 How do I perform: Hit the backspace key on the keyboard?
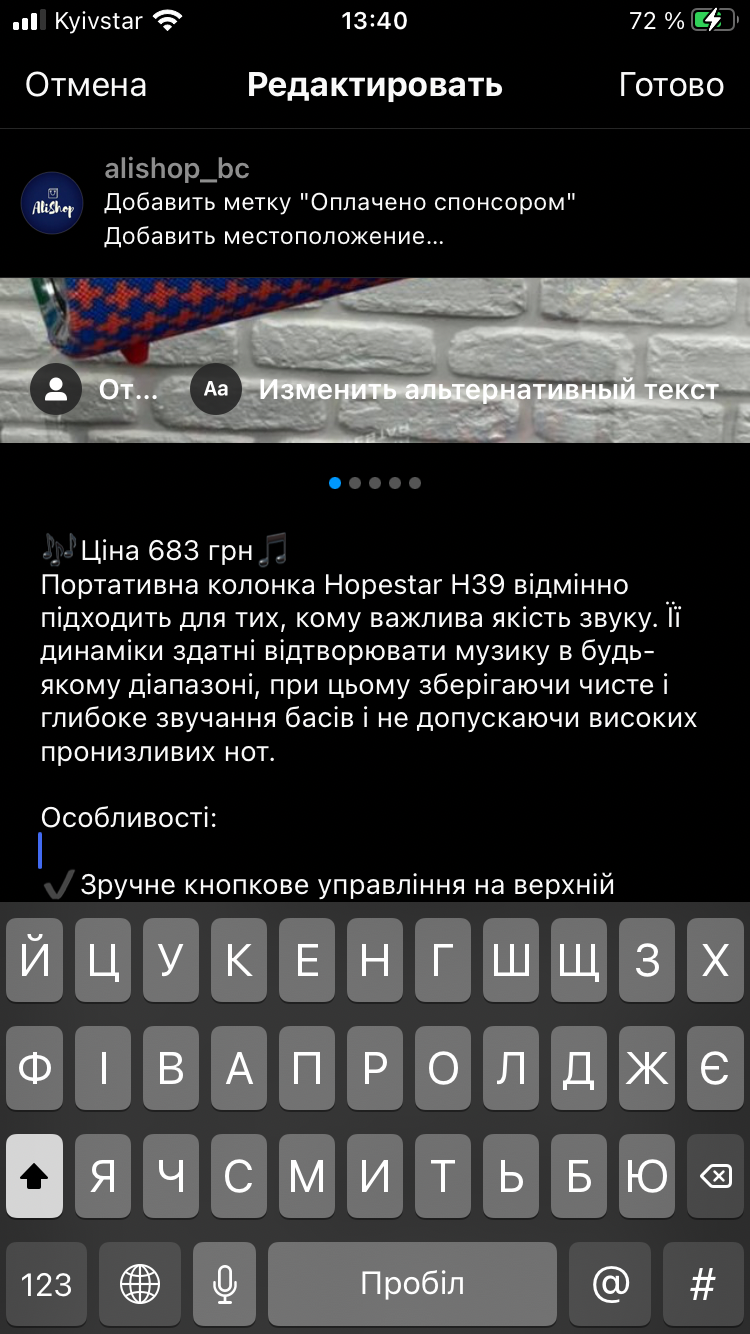tap(715, 1176)
